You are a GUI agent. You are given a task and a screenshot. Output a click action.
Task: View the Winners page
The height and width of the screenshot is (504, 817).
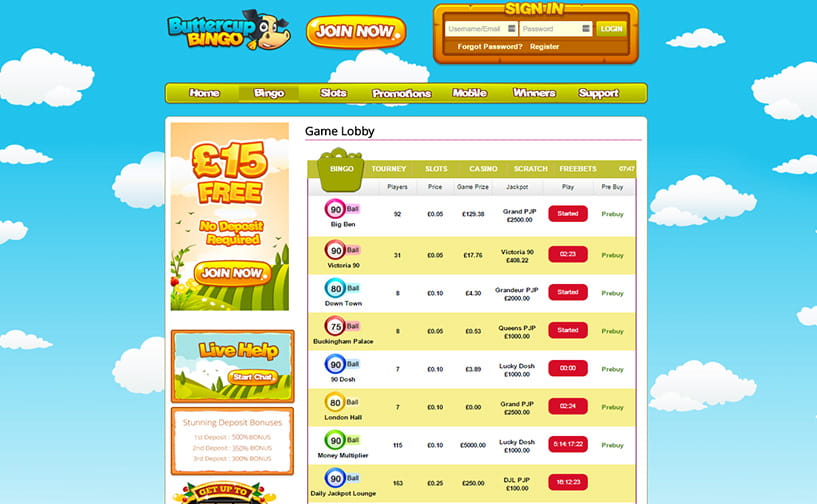point(534,93)
